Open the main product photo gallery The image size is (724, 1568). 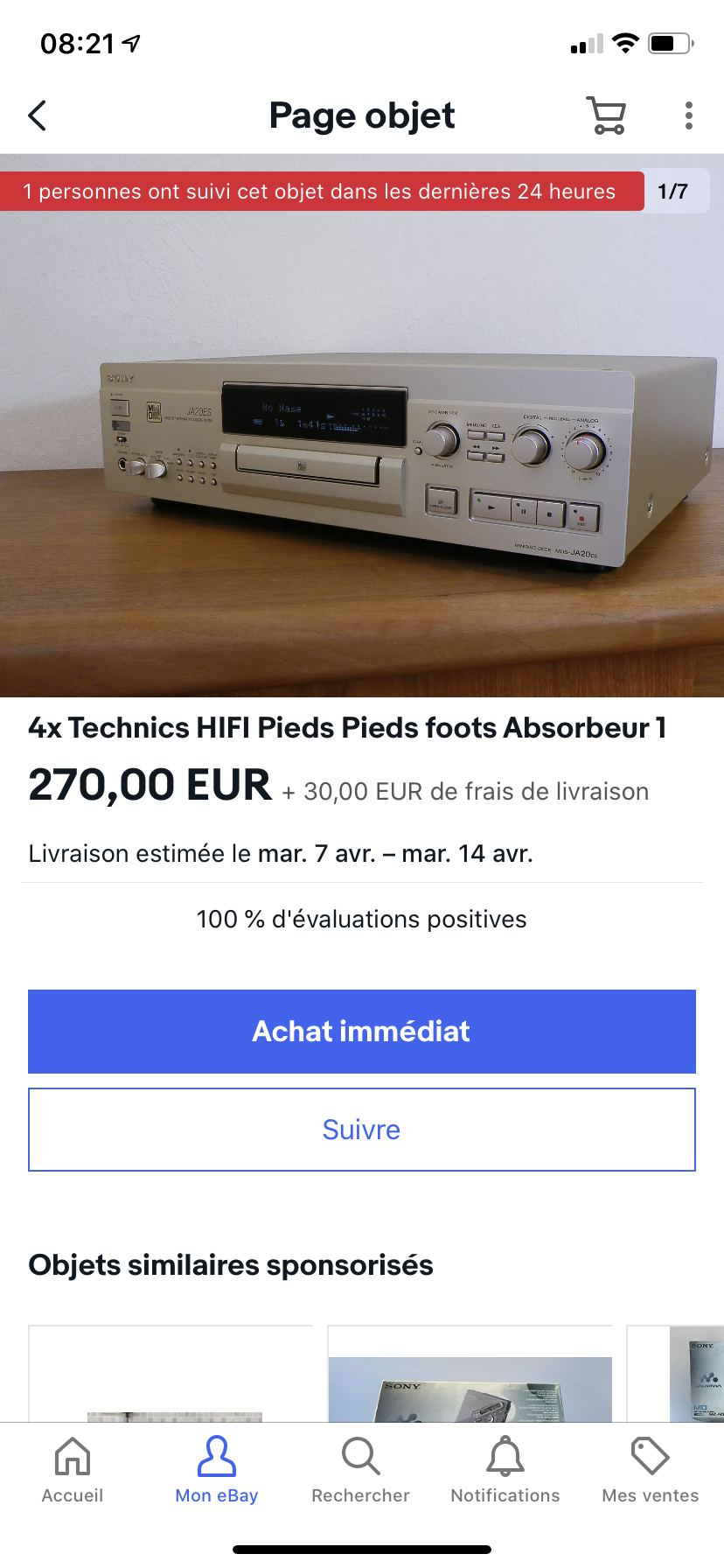pos(362,426)
